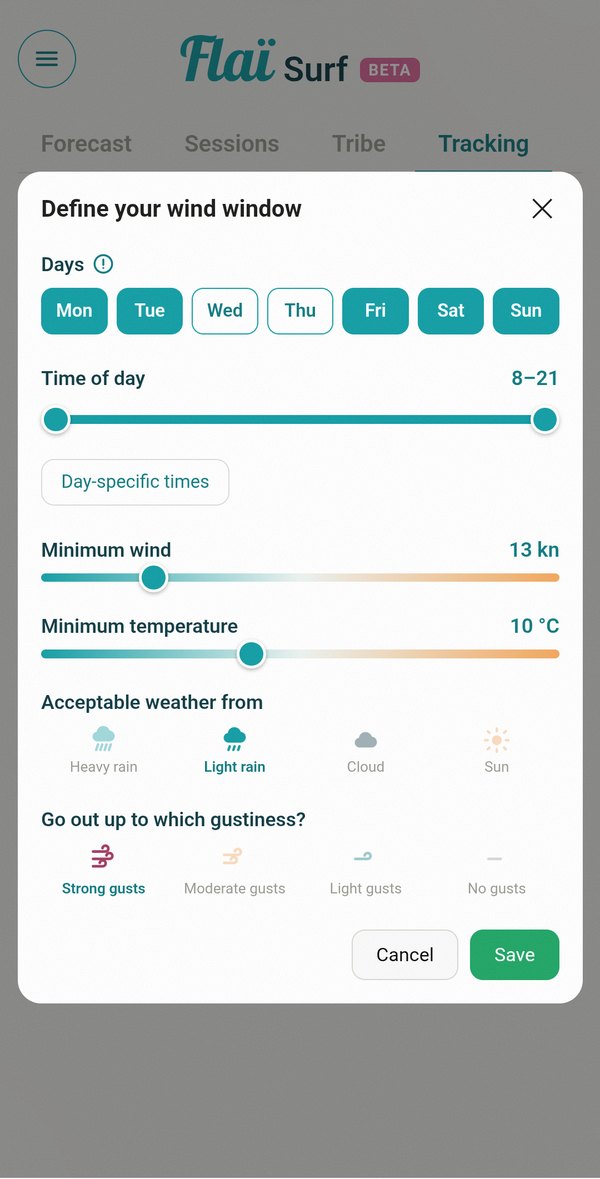Toggle the Fri day chip
600x1179 pixels.
[x=375, y=311]
